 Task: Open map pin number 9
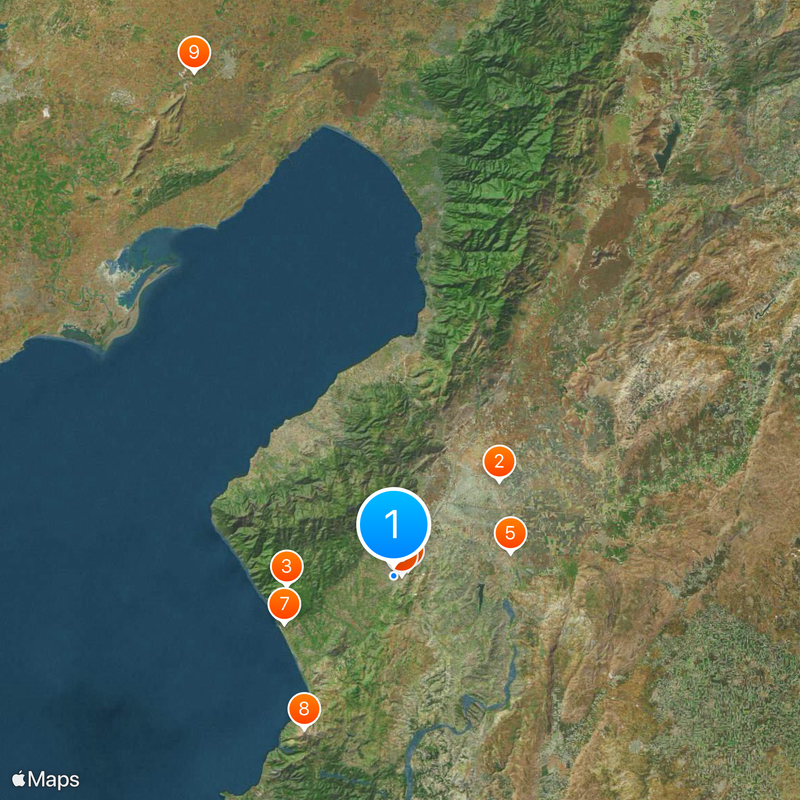[194, 52]
